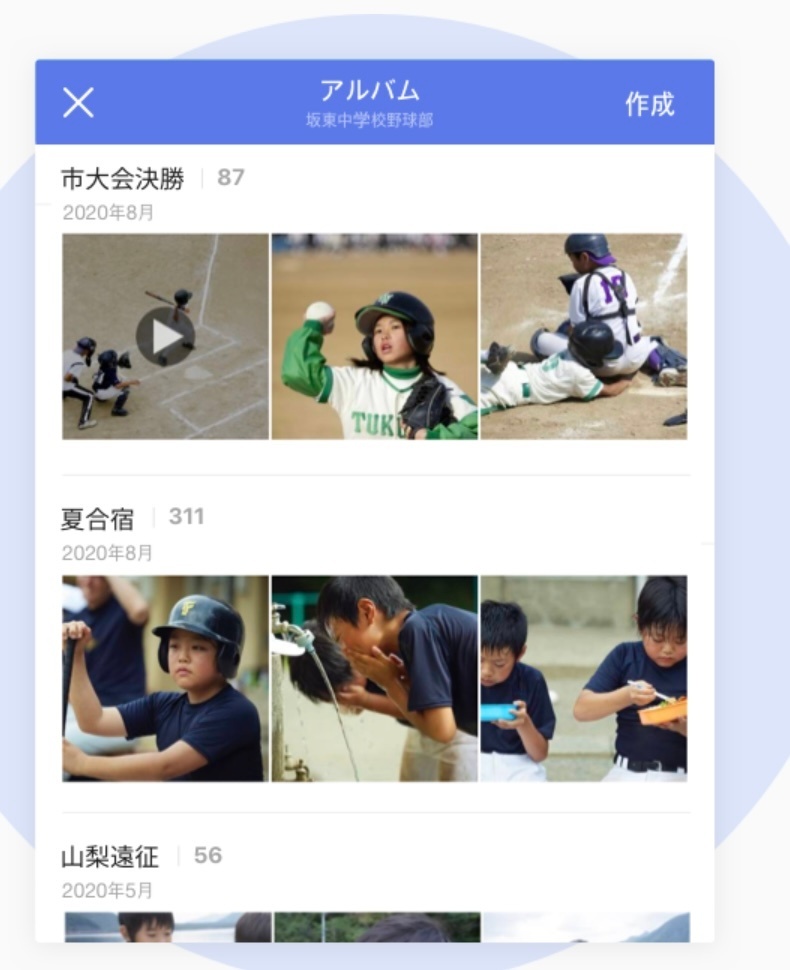Image resolution: width=790 pixels, height=970 pixels.
Task: Open the pitcher photo in 市大会決勝
Action: [x=374, y=337]
